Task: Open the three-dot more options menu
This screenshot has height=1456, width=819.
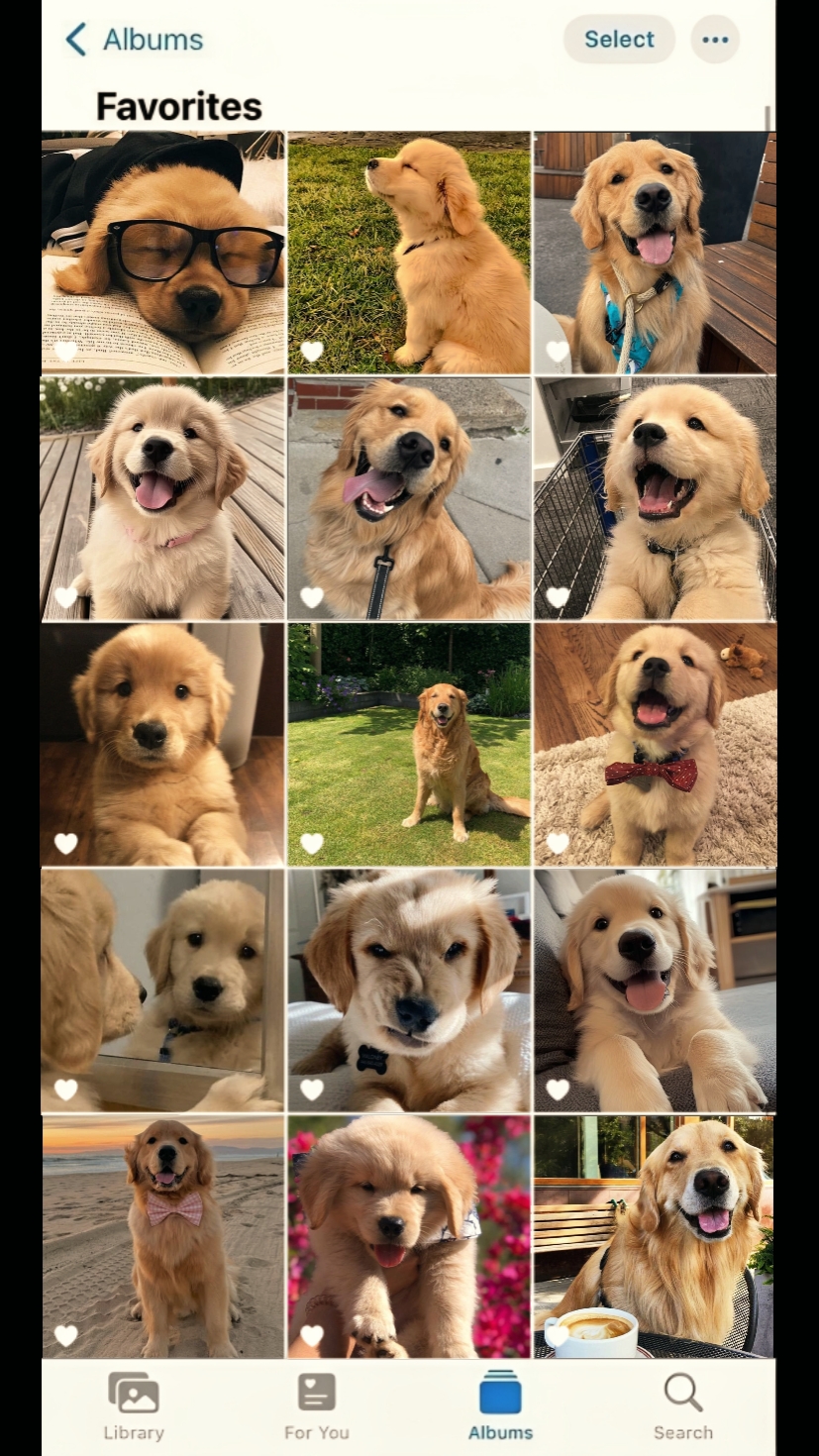Action: [715, 40]
